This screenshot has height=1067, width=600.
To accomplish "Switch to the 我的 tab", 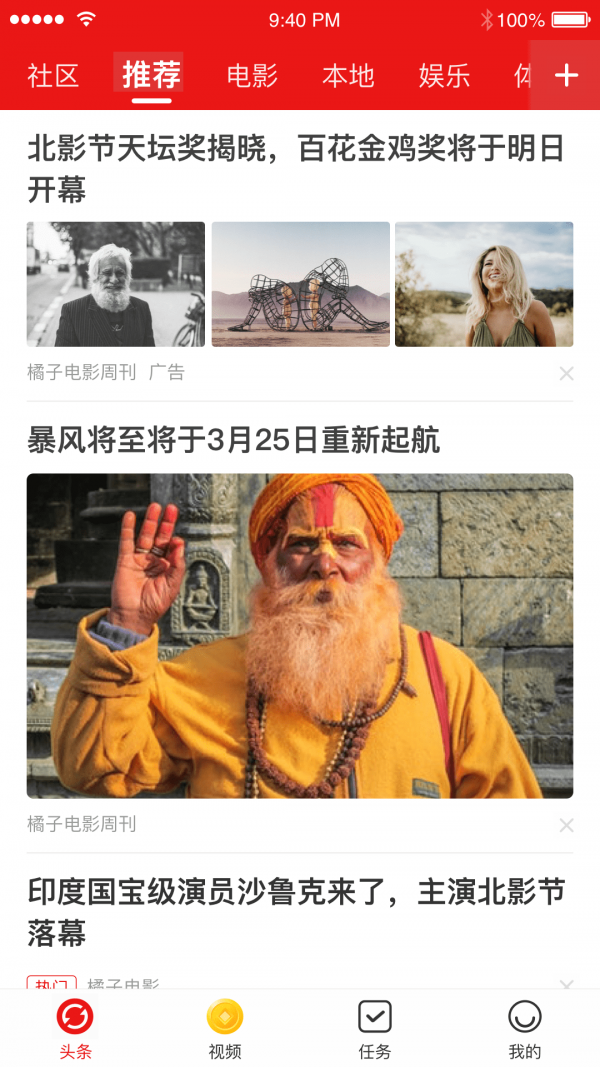I will click(524, 1028).
